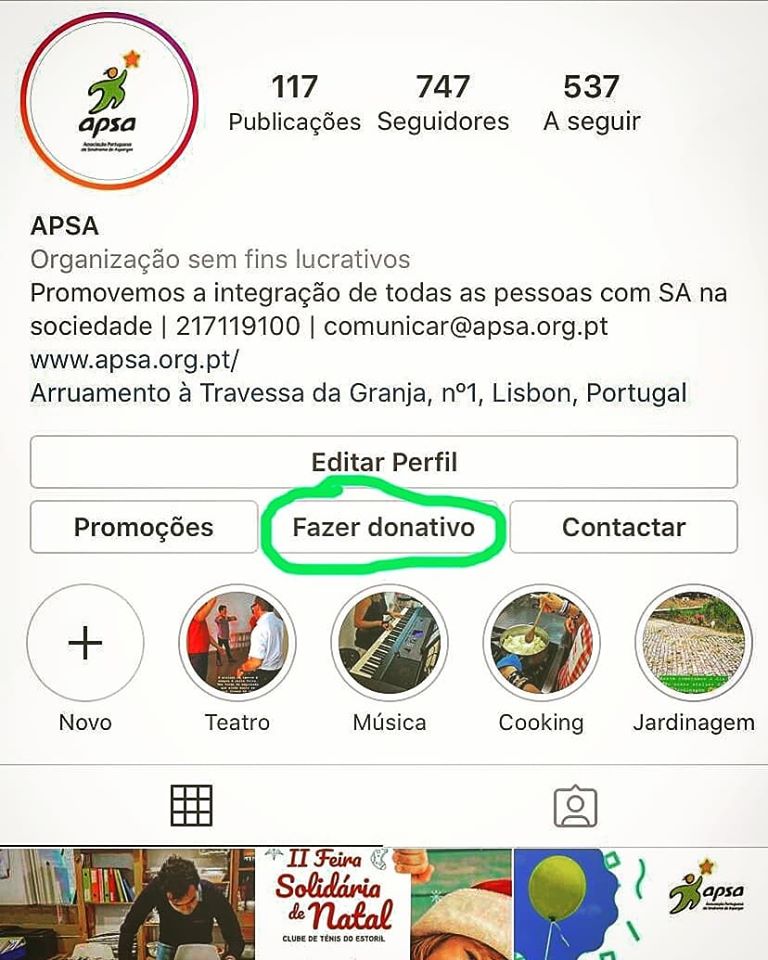Open the post of man at desk
Viewport: 768px width, 960px height.
[127, 904]
